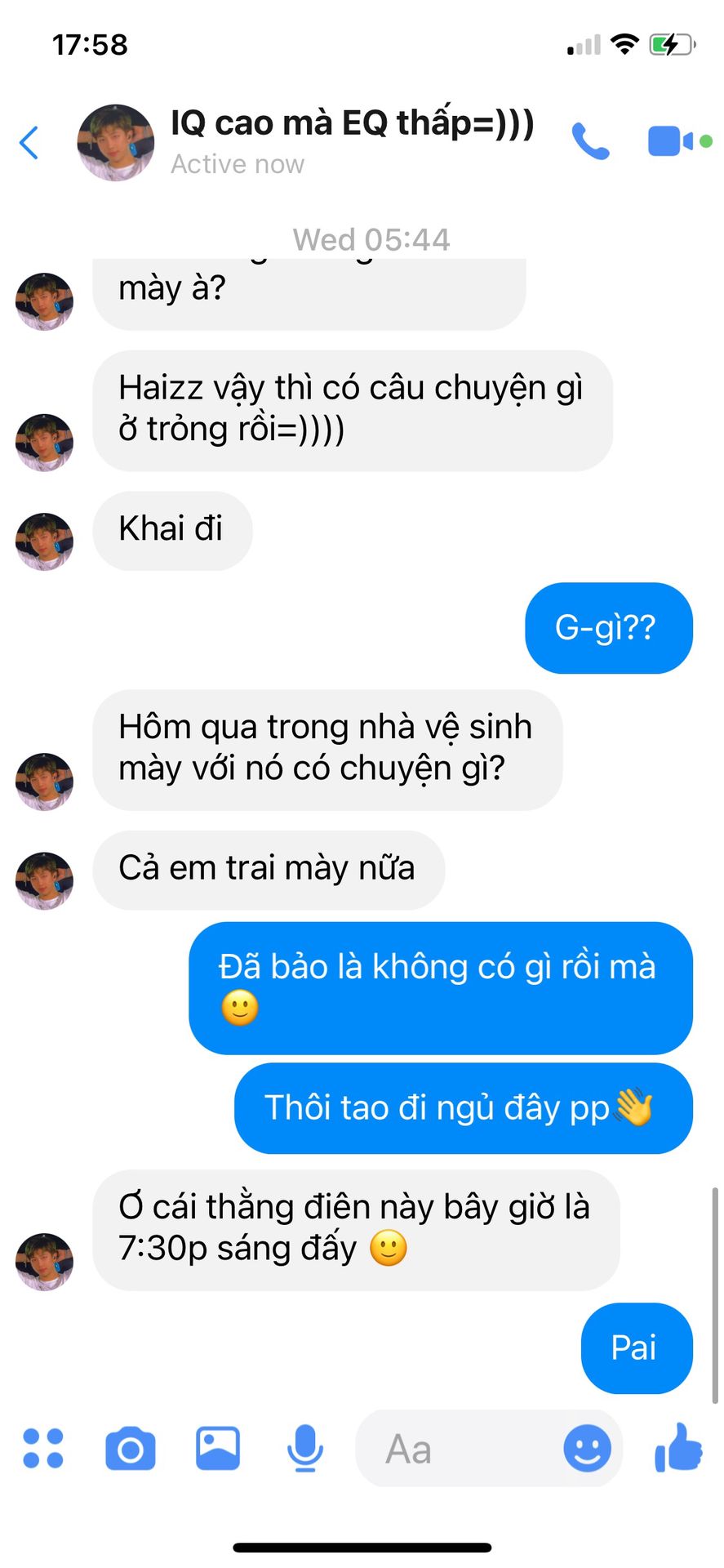Screen dimensions: 724x1568
Task: Send a thumbs-up like
Action: tap(678, 1448)
